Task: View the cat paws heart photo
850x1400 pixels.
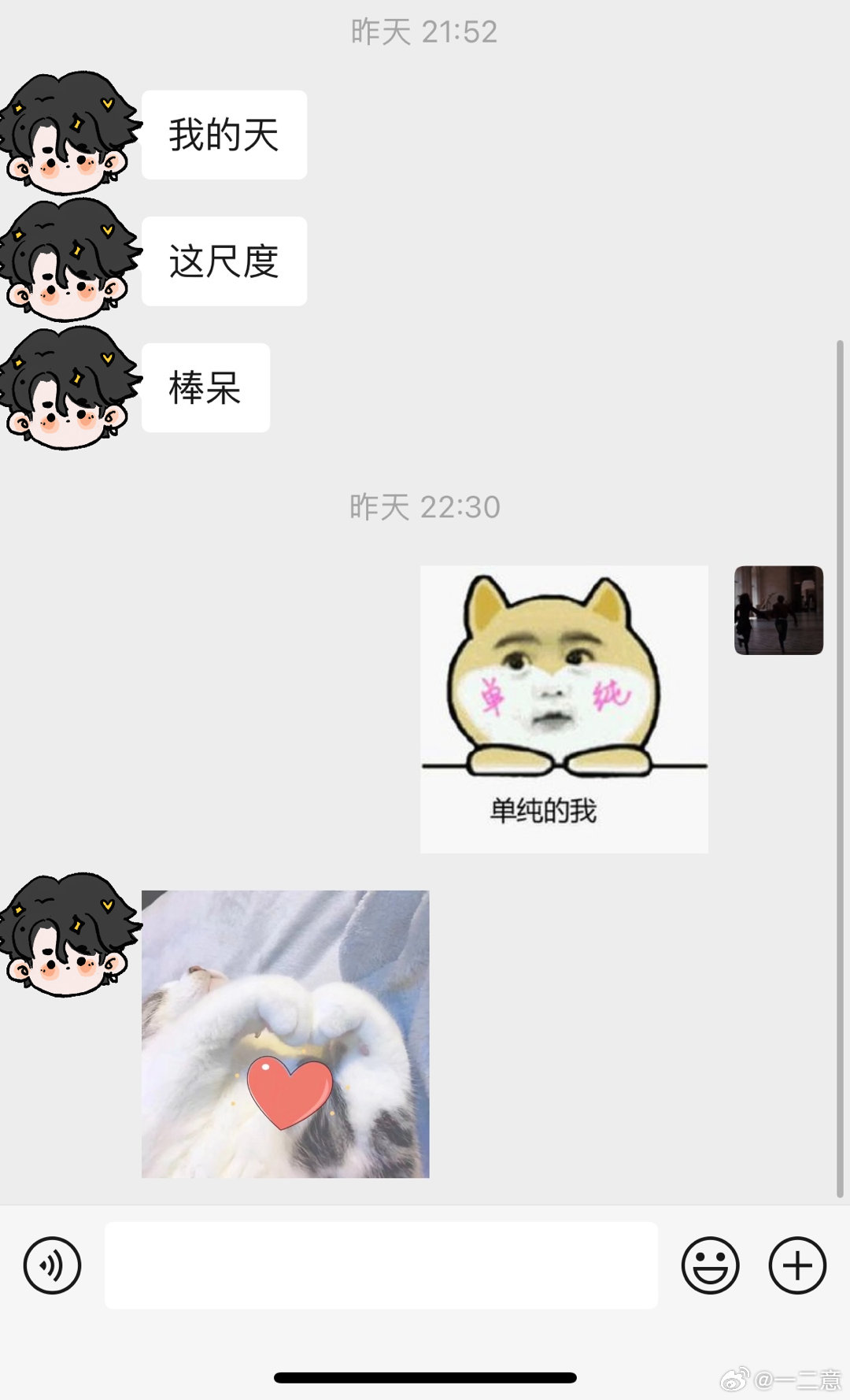Action: pyautogui.click(x=285, y=1034)
